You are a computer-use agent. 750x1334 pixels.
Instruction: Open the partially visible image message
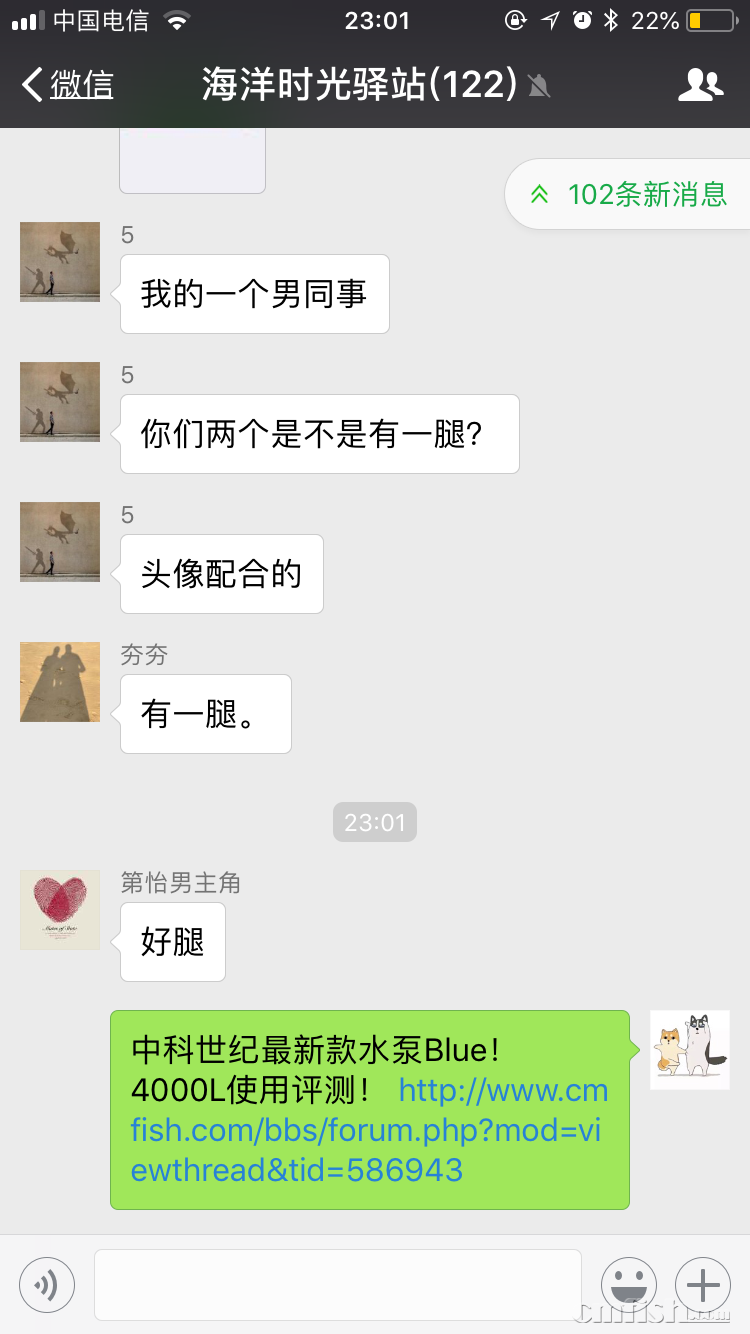click(192, 160)
